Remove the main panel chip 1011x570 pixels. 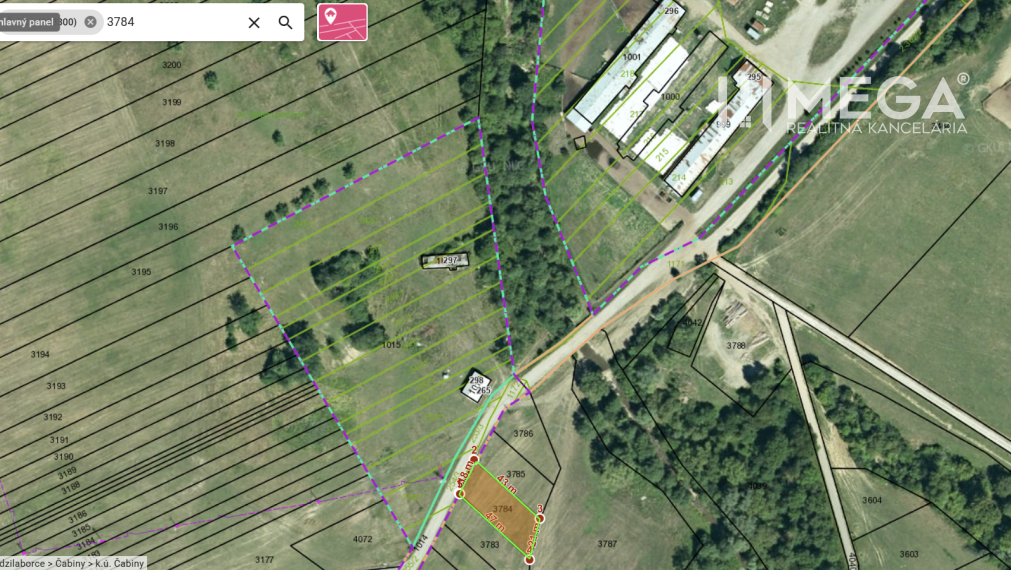point(90,22)
